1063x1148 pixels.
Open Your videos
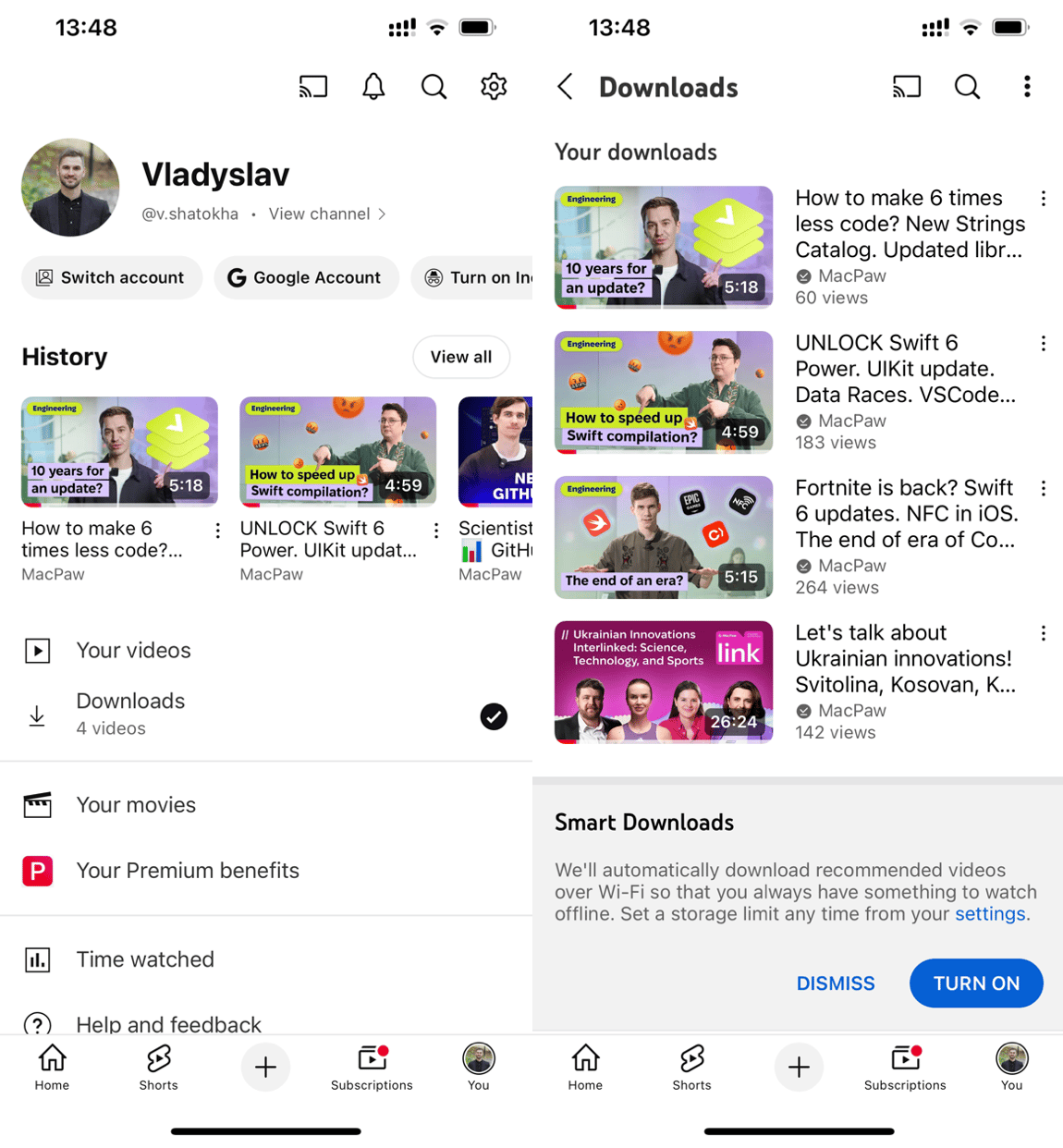[133, 651]
